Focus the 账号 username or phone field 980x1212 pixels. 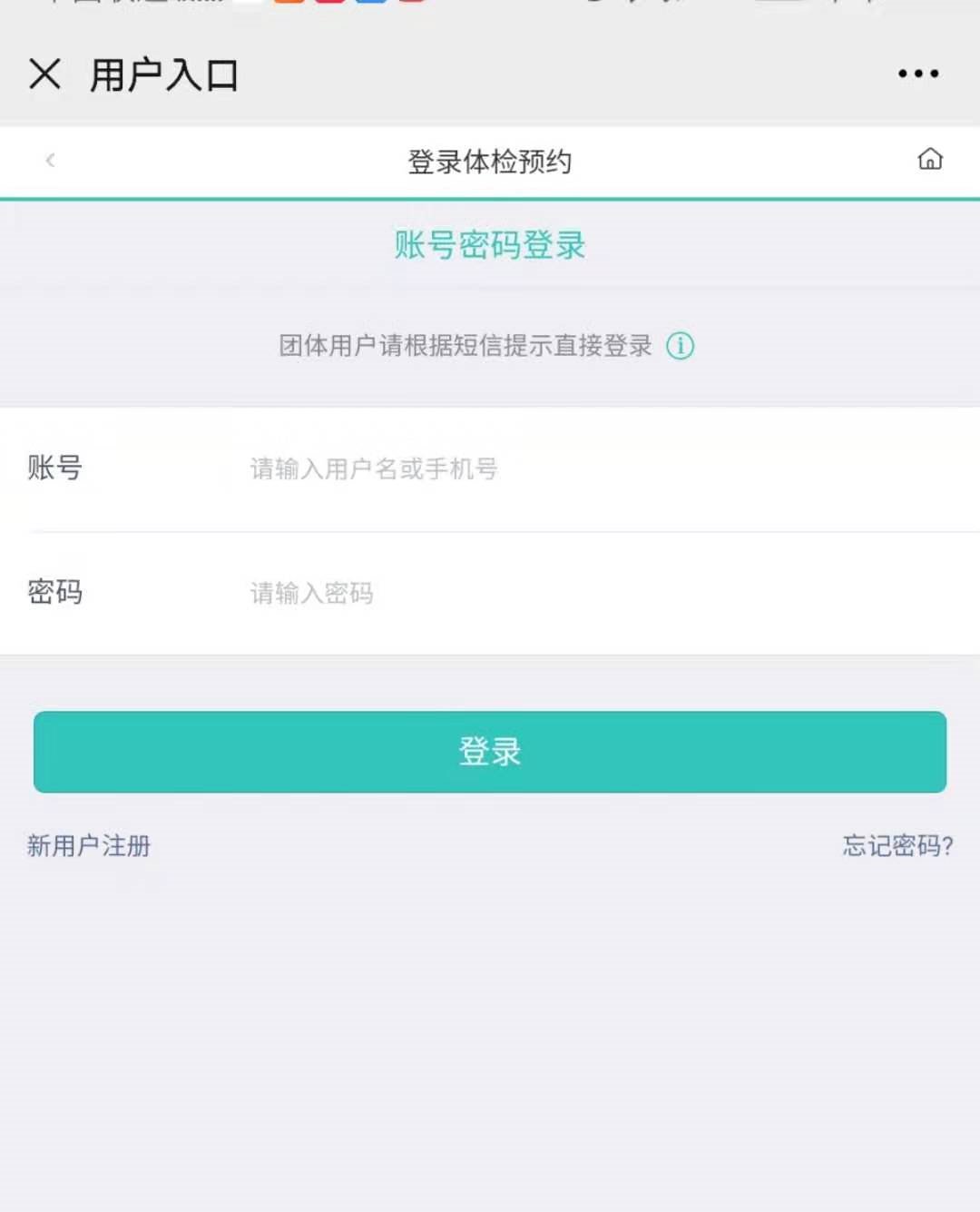(544, 468)
